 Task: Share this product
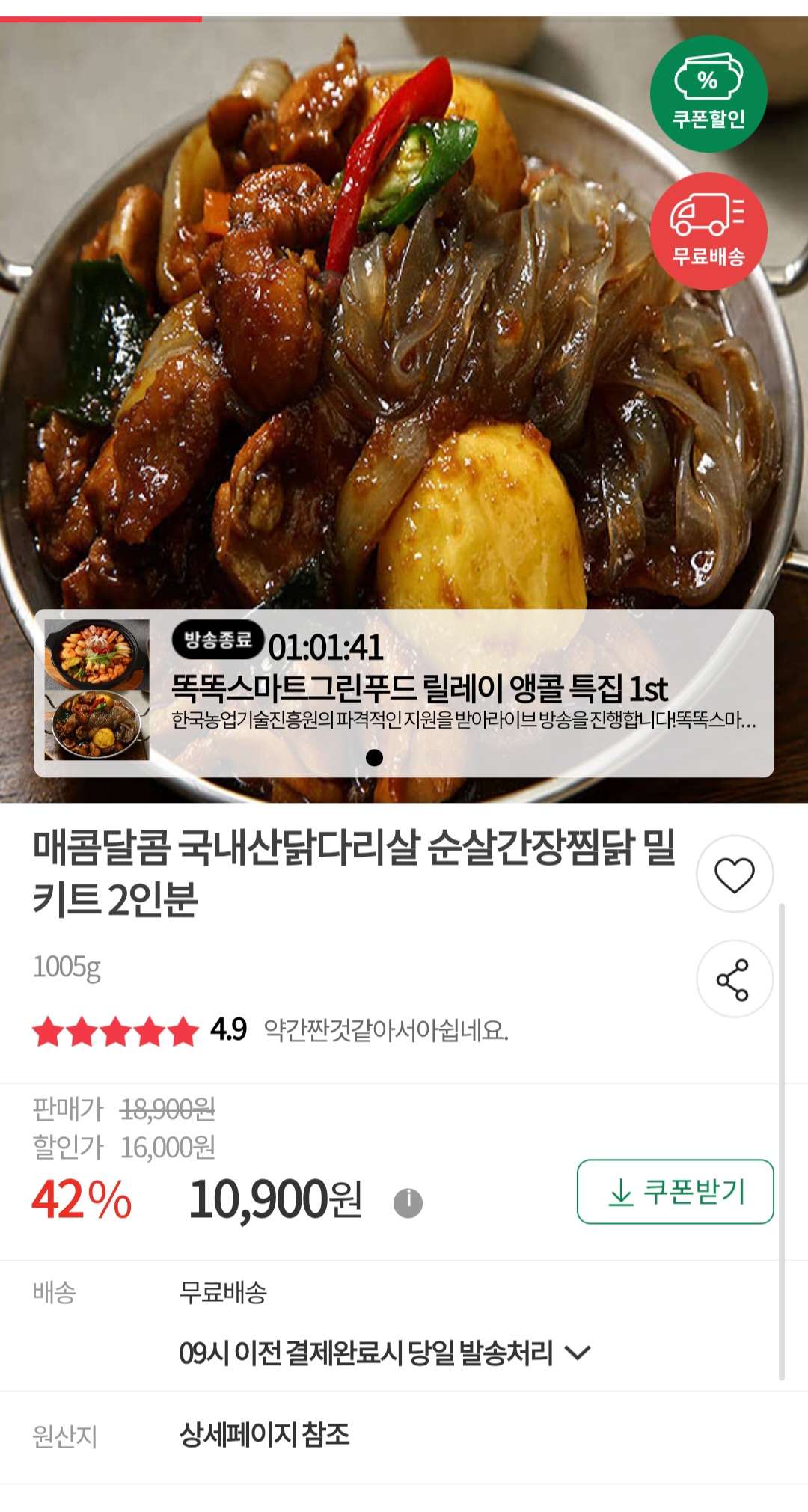tap(734, 979)
